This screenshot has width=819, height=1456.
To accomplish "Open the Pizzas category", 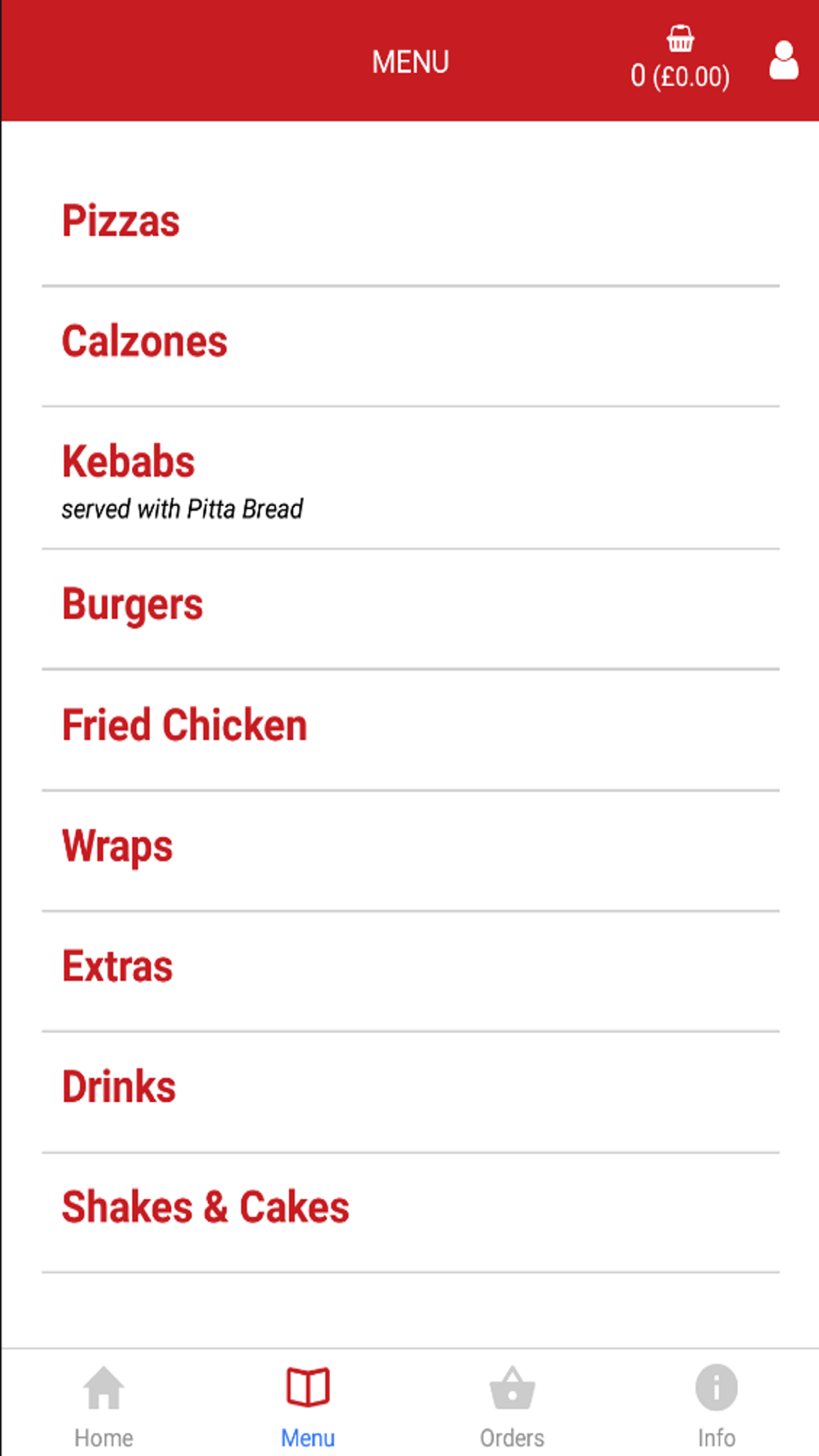I will (410, 222).
